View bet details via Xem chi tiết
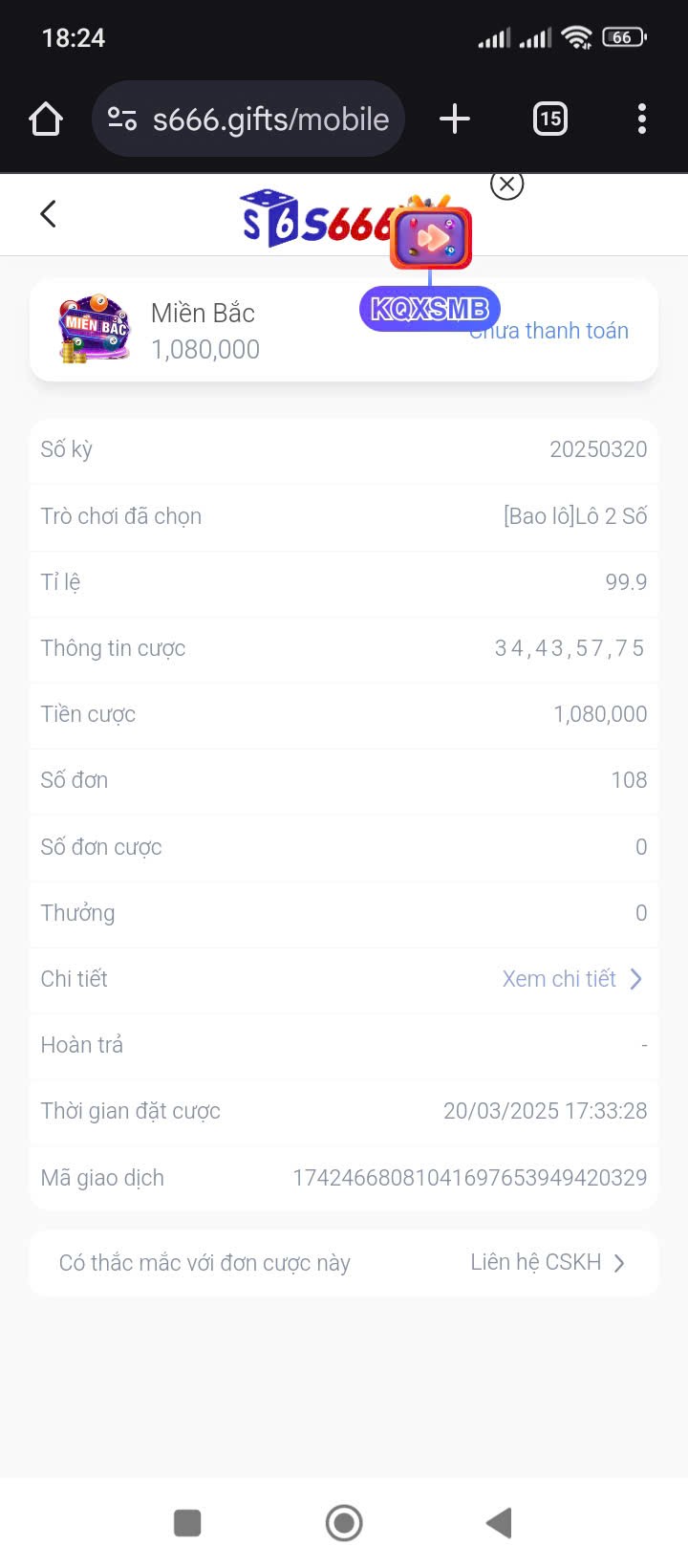This screenshot has width=688, height=1568. pyautogui.click(x=571, y=978)
